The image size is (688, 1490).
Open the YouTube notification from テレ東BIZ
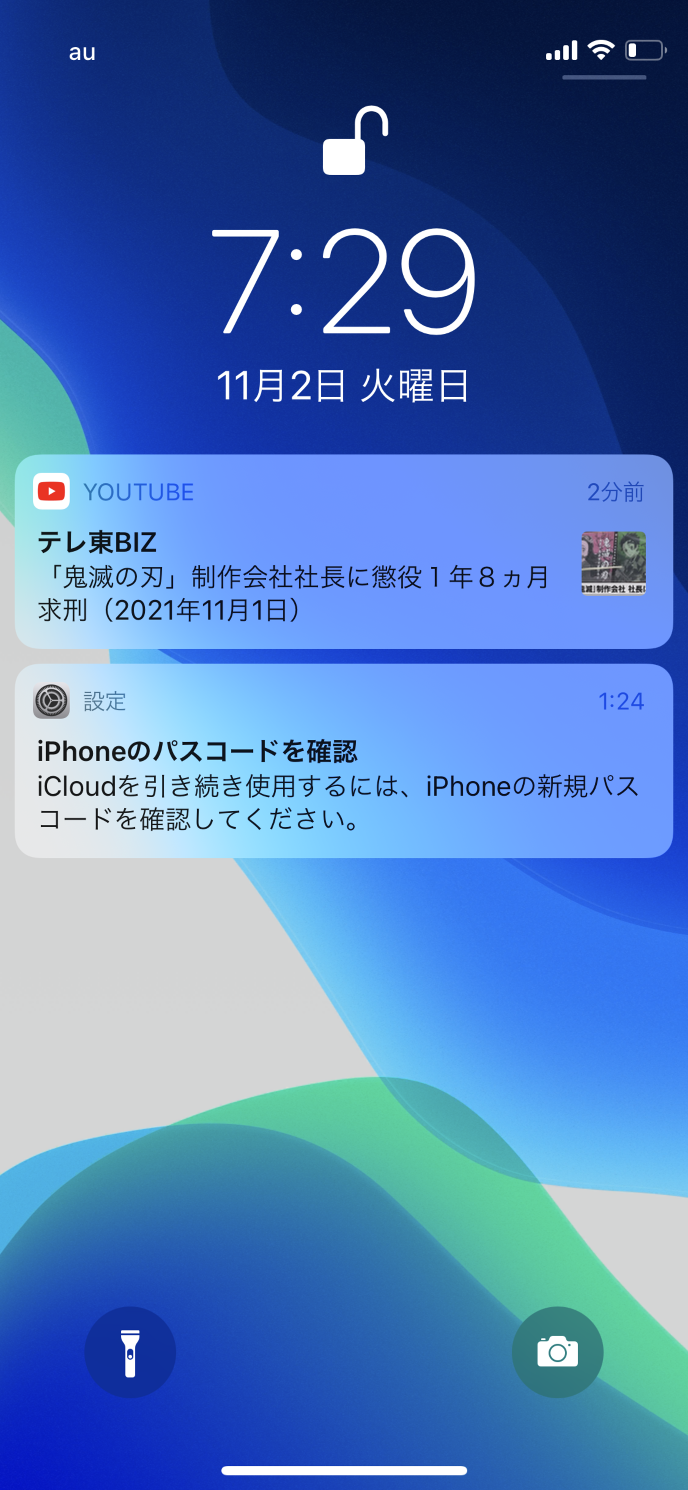(343, 552)
